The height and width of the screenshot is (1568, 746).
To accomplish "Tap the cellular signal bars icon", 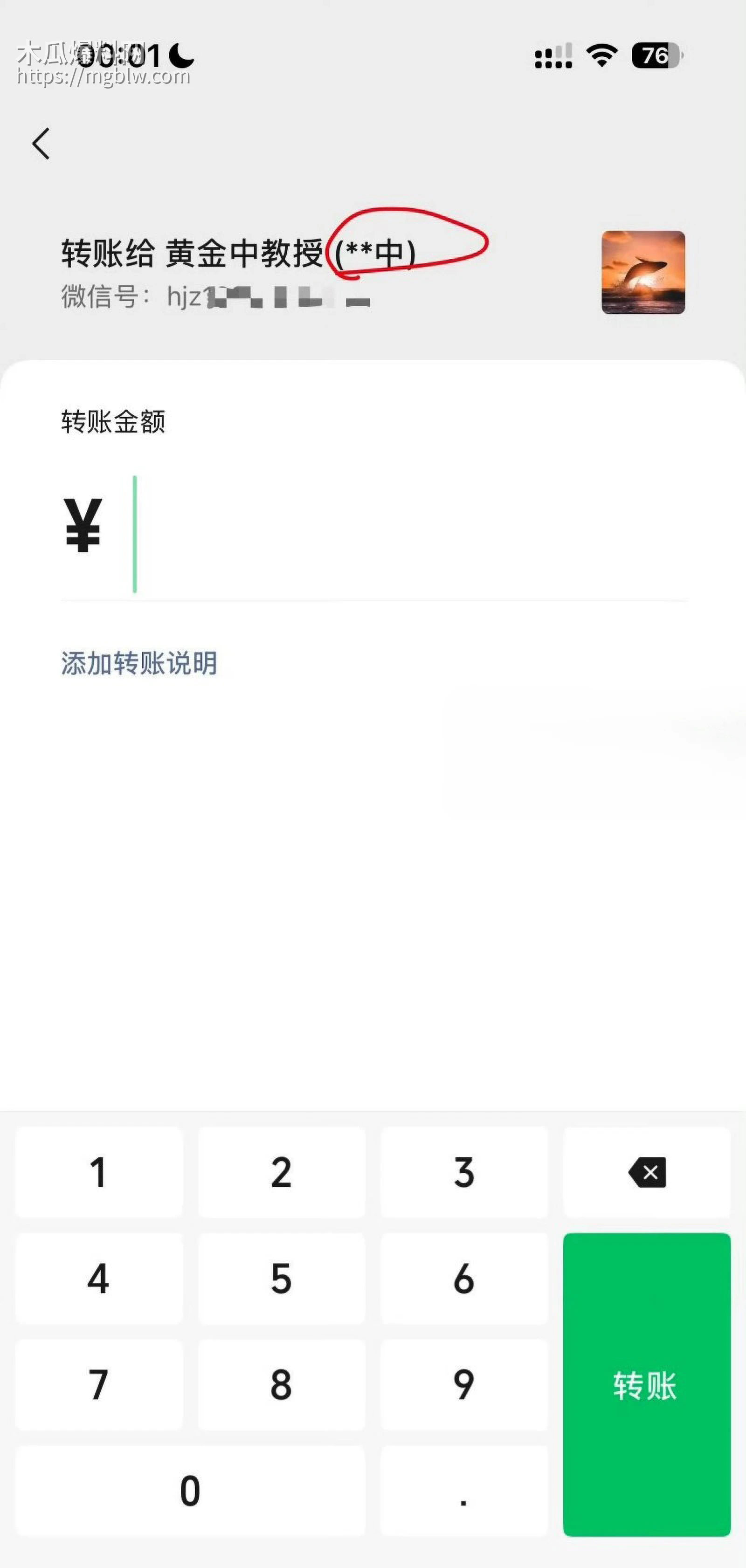I will click(x=553, y=56).
